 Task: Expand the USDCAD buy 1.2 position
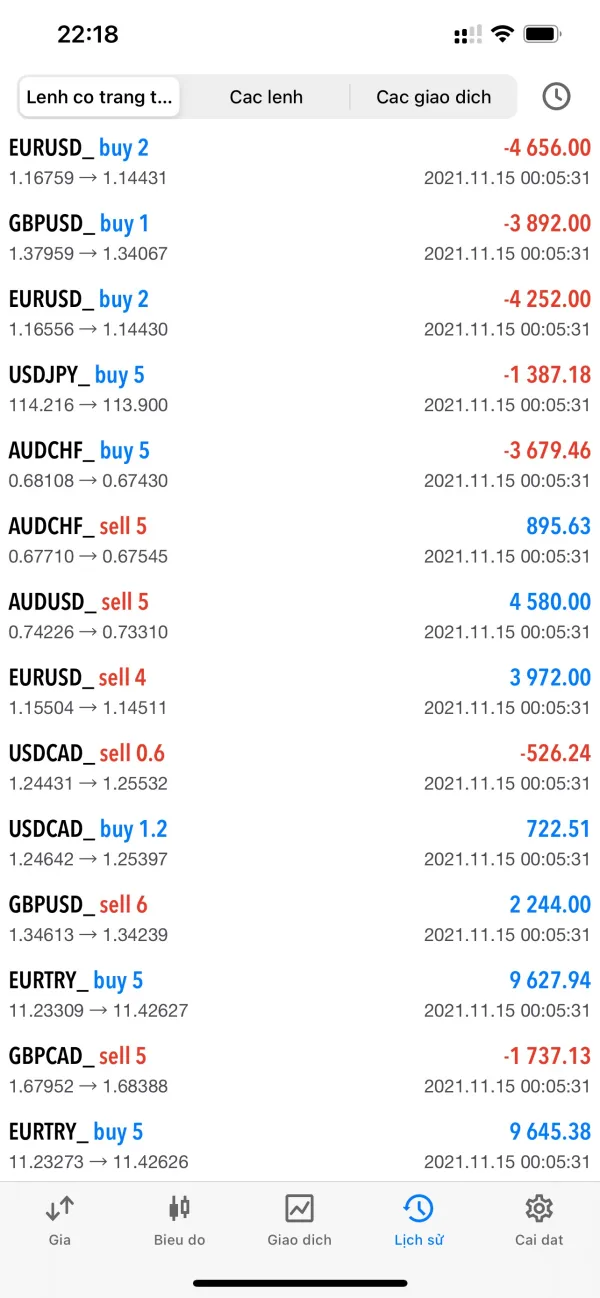coord(300,843)
